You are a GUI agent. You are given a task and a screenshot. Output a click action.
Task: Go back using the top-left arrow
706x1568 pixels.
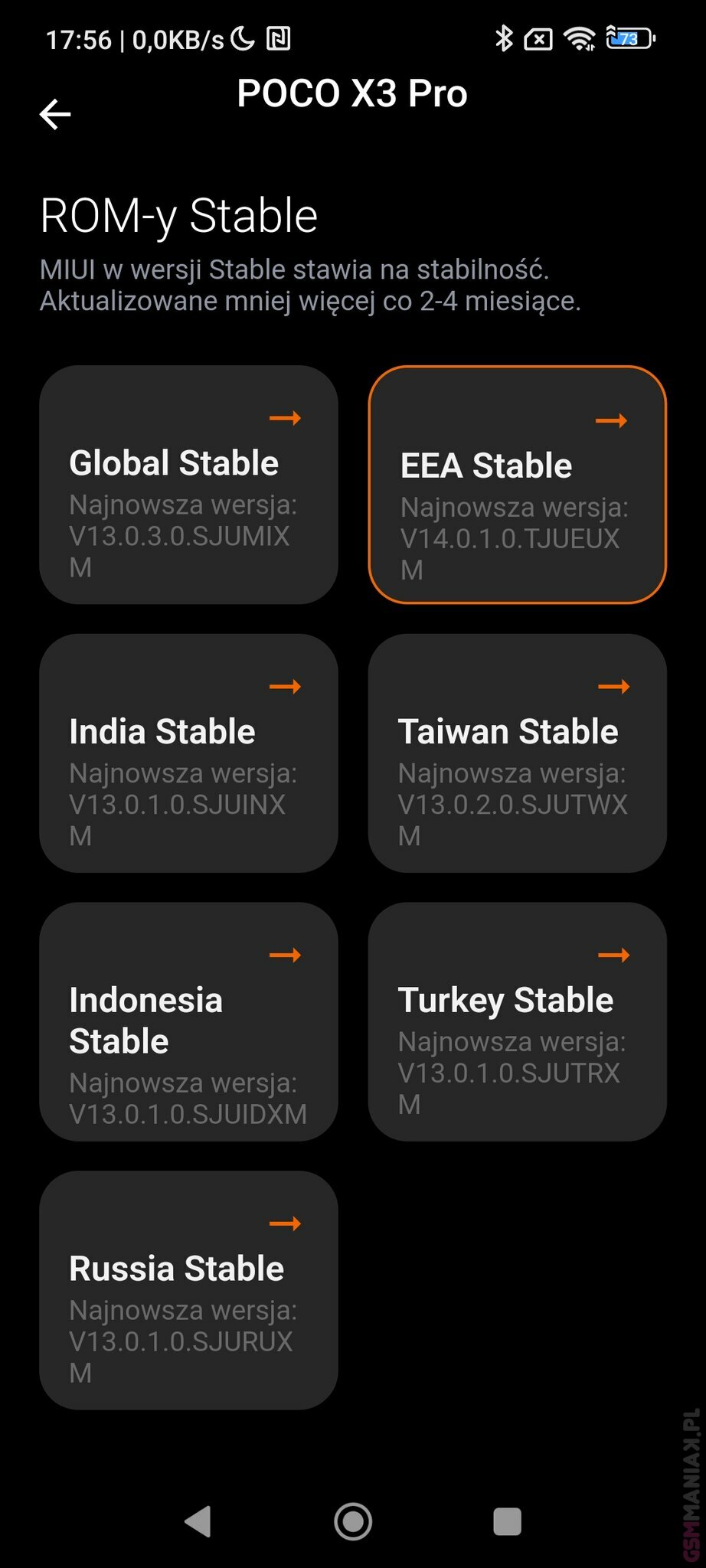55,115
